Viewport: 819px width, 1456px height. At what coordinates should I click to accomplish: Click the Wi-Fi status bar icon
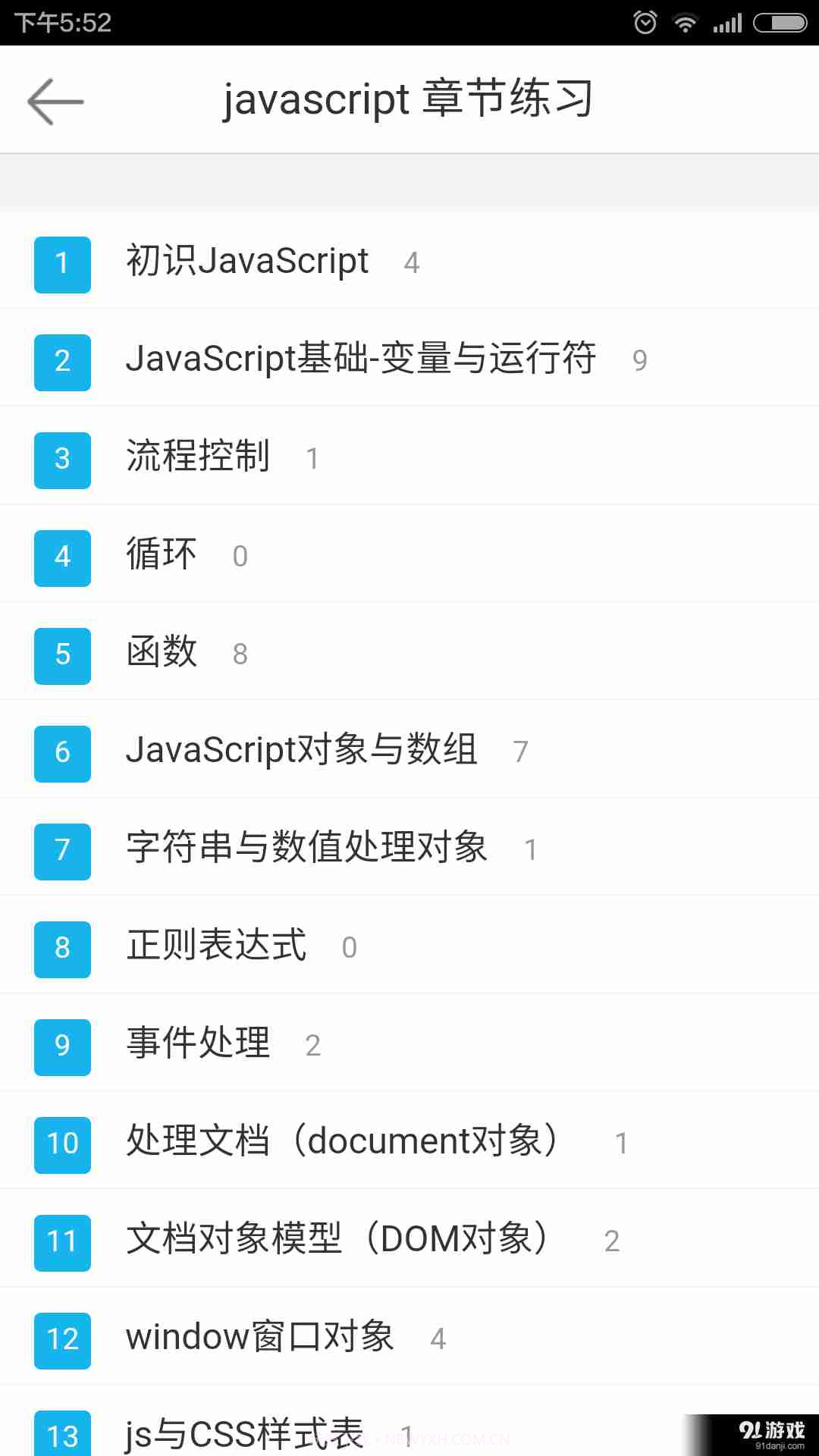coord(685,23)
